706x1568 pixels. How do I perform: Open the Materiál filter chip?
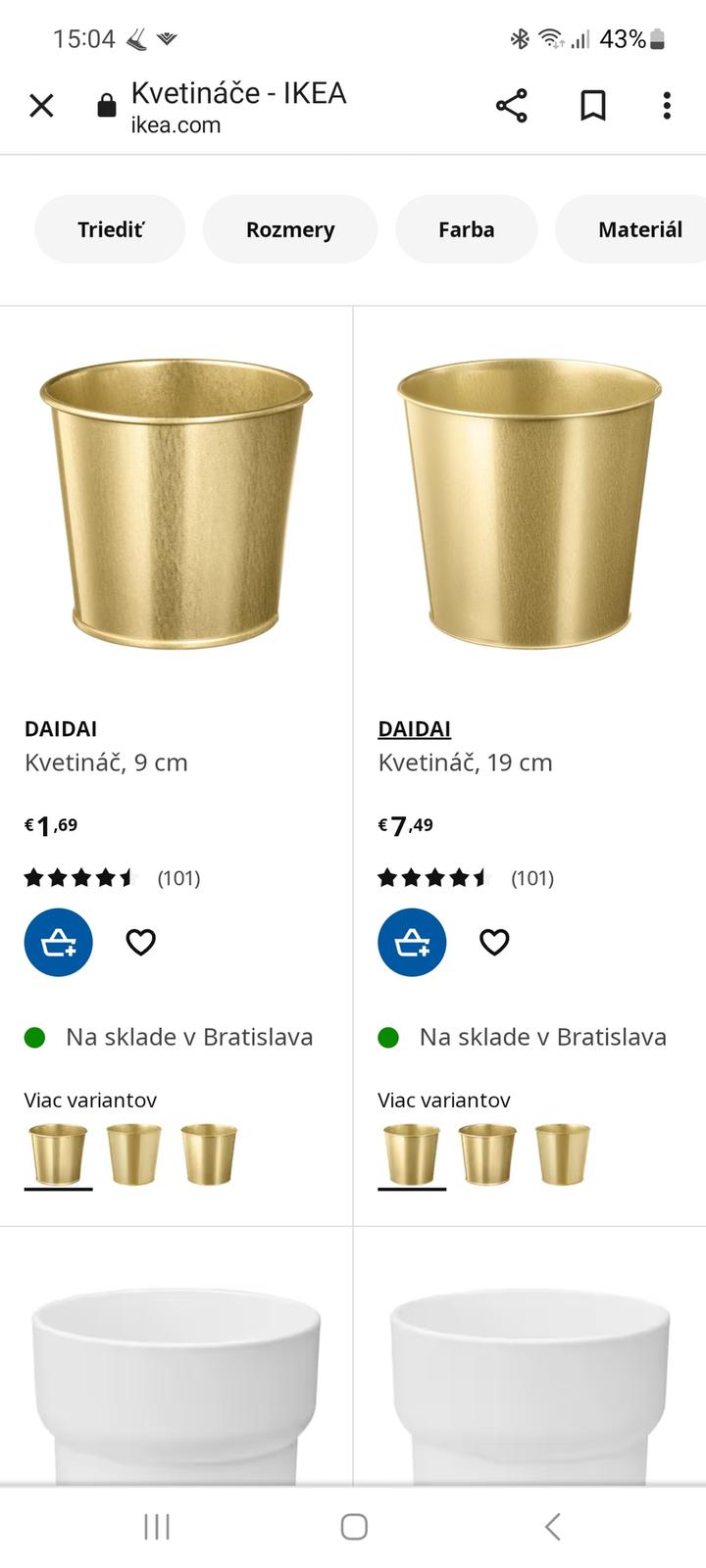coord(637,229)
